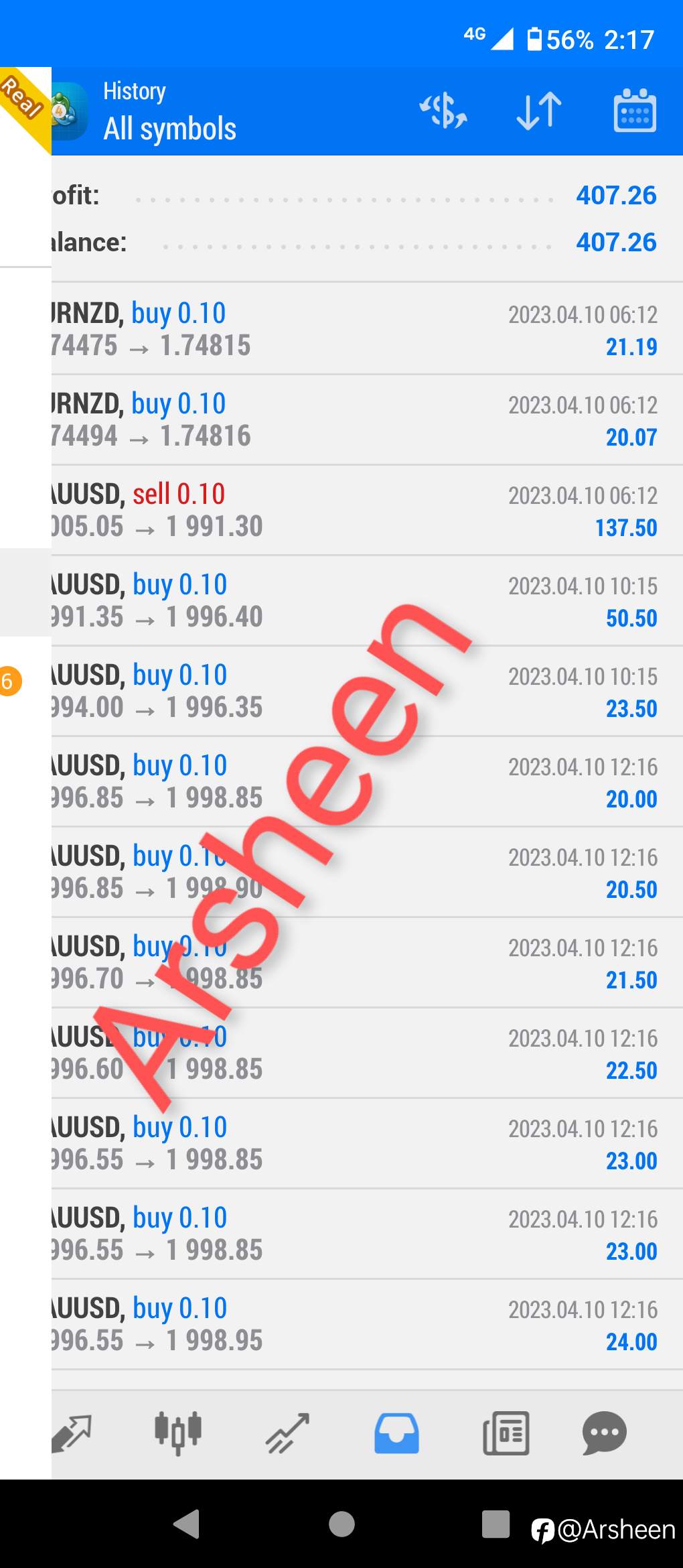
Task: Open the buy trade with 24.00 profit
Action: [367, 1325]
